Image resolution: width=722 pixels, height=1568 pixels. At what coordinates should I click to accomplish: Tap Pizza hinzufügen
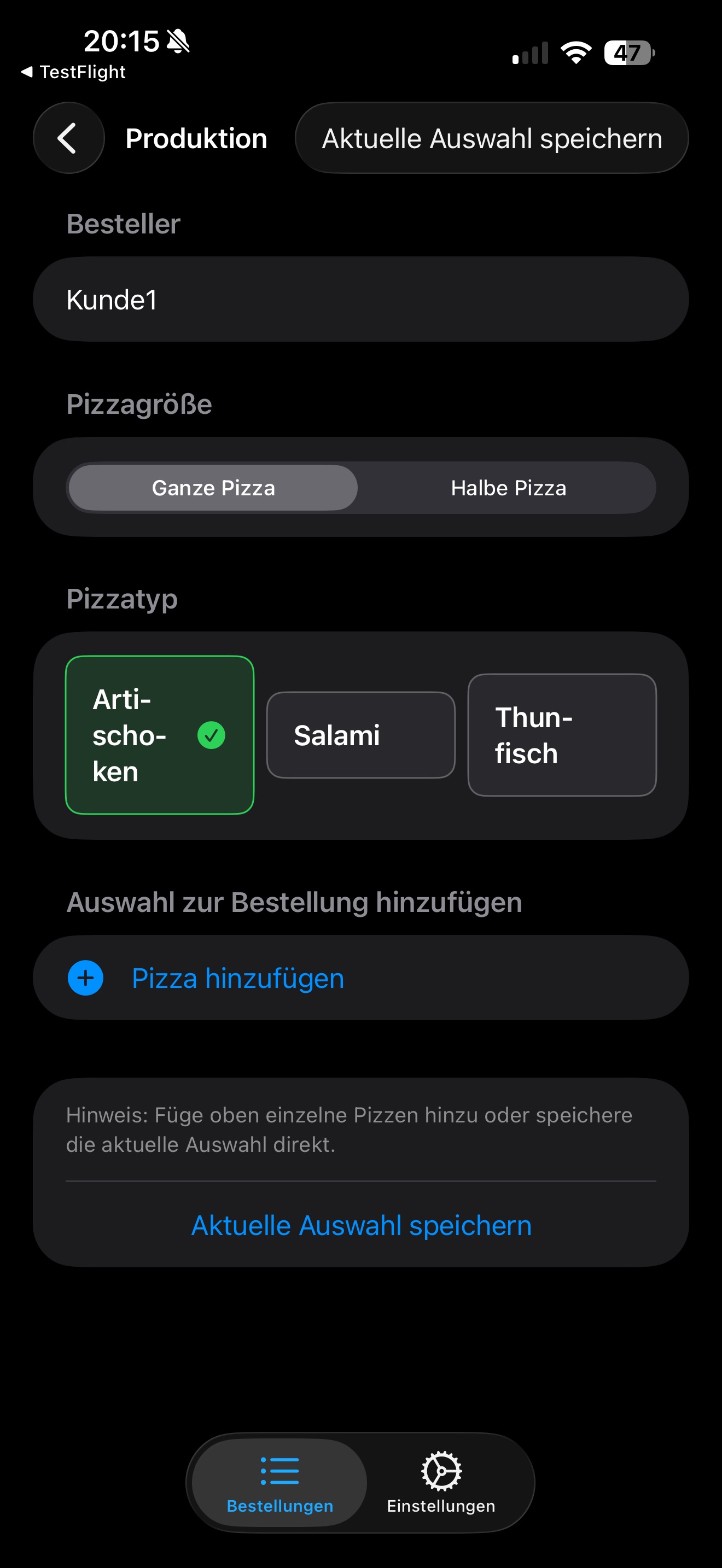(x=237, y=978)
